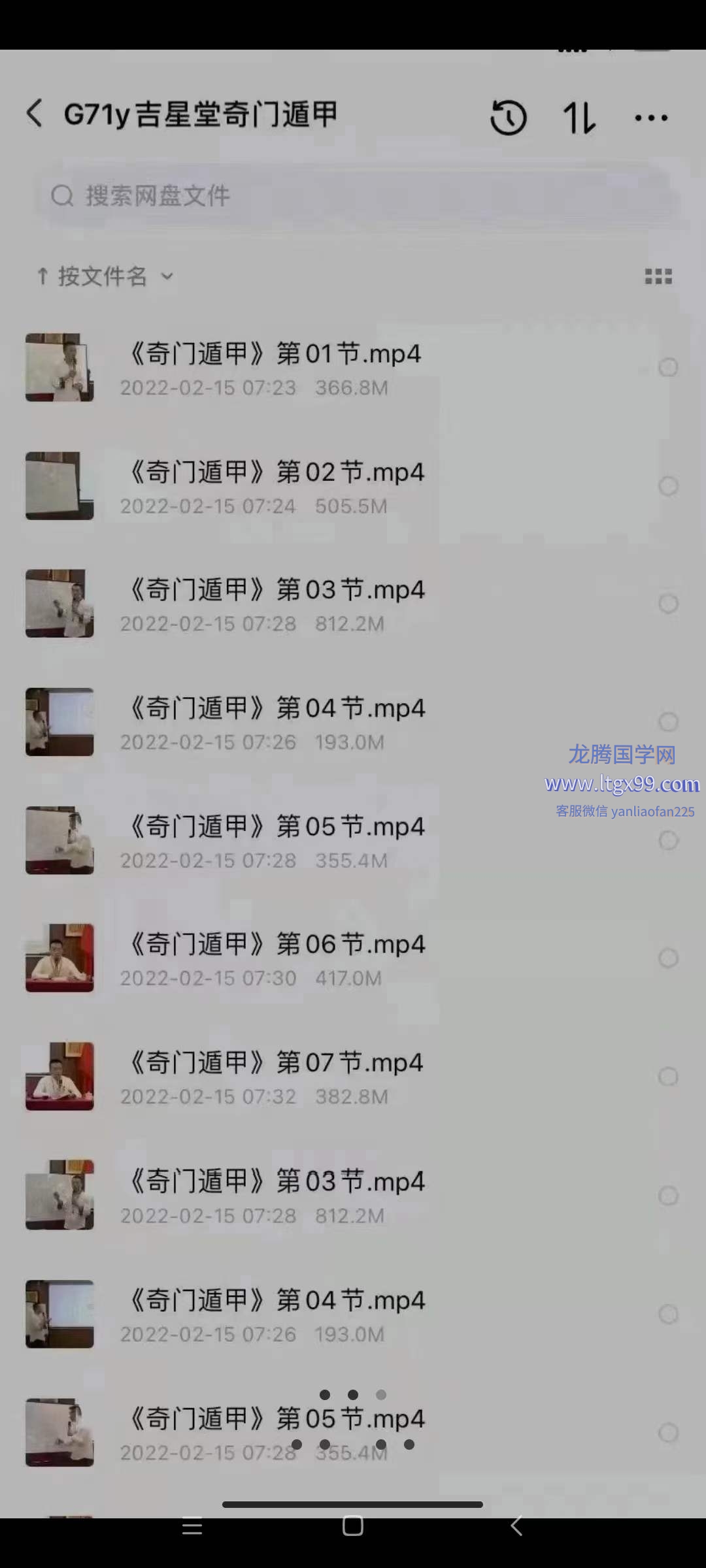Open the recent history clock icon
This screenshot has height=1568, width=706.
coord(508,118)
